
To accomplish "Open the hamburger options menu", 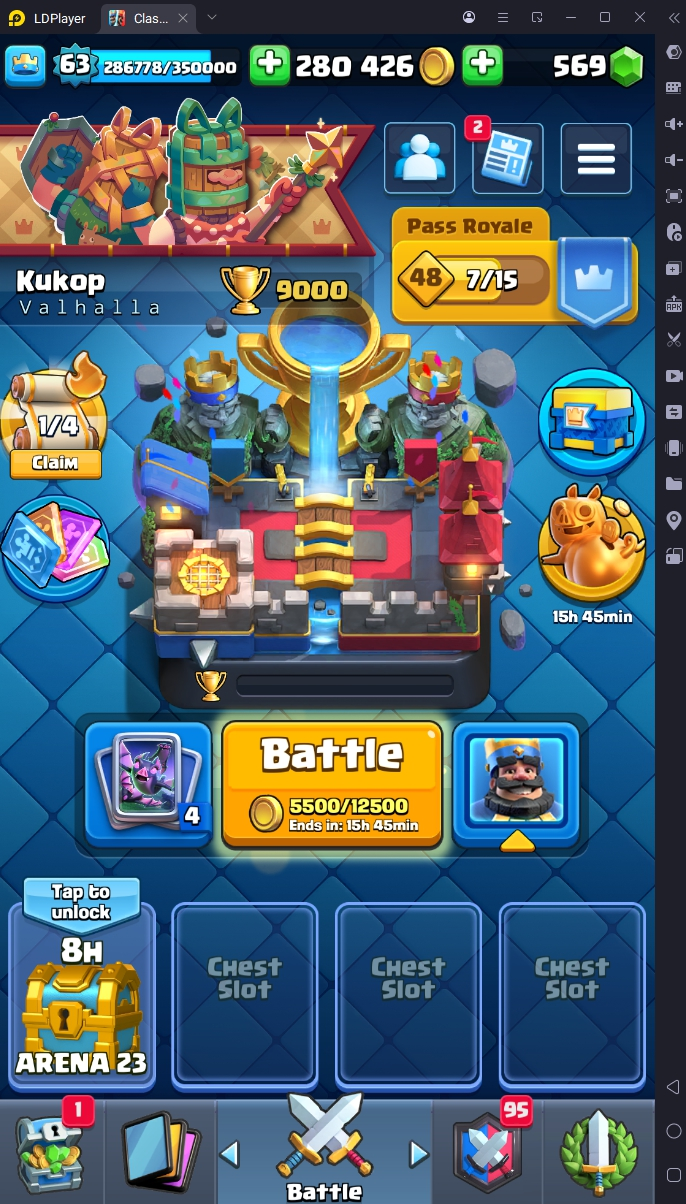I will click(x=596, y=158).
